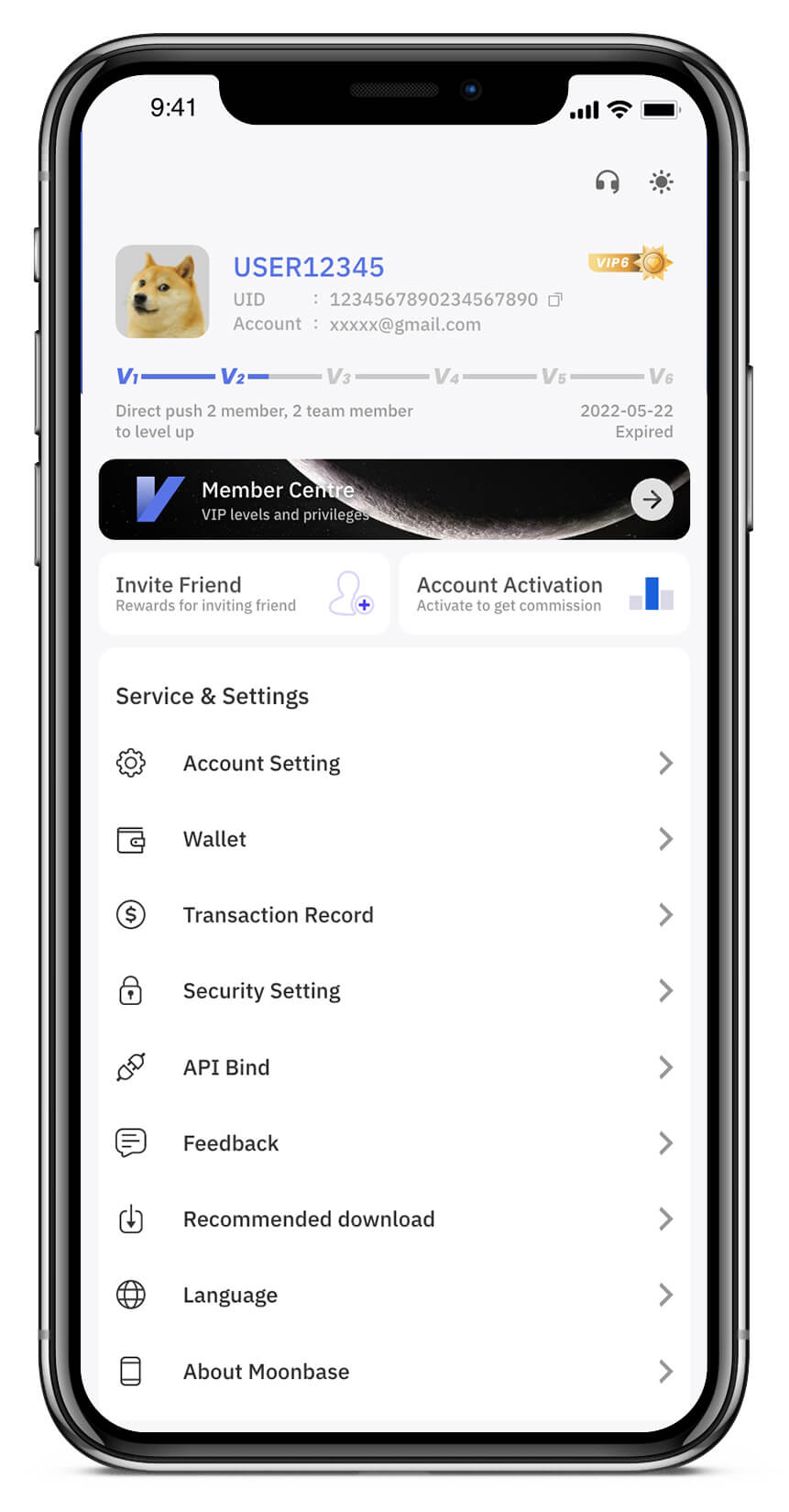789x1512 pixels.
Task: Open Recommended download
Action: (394, 1220)
